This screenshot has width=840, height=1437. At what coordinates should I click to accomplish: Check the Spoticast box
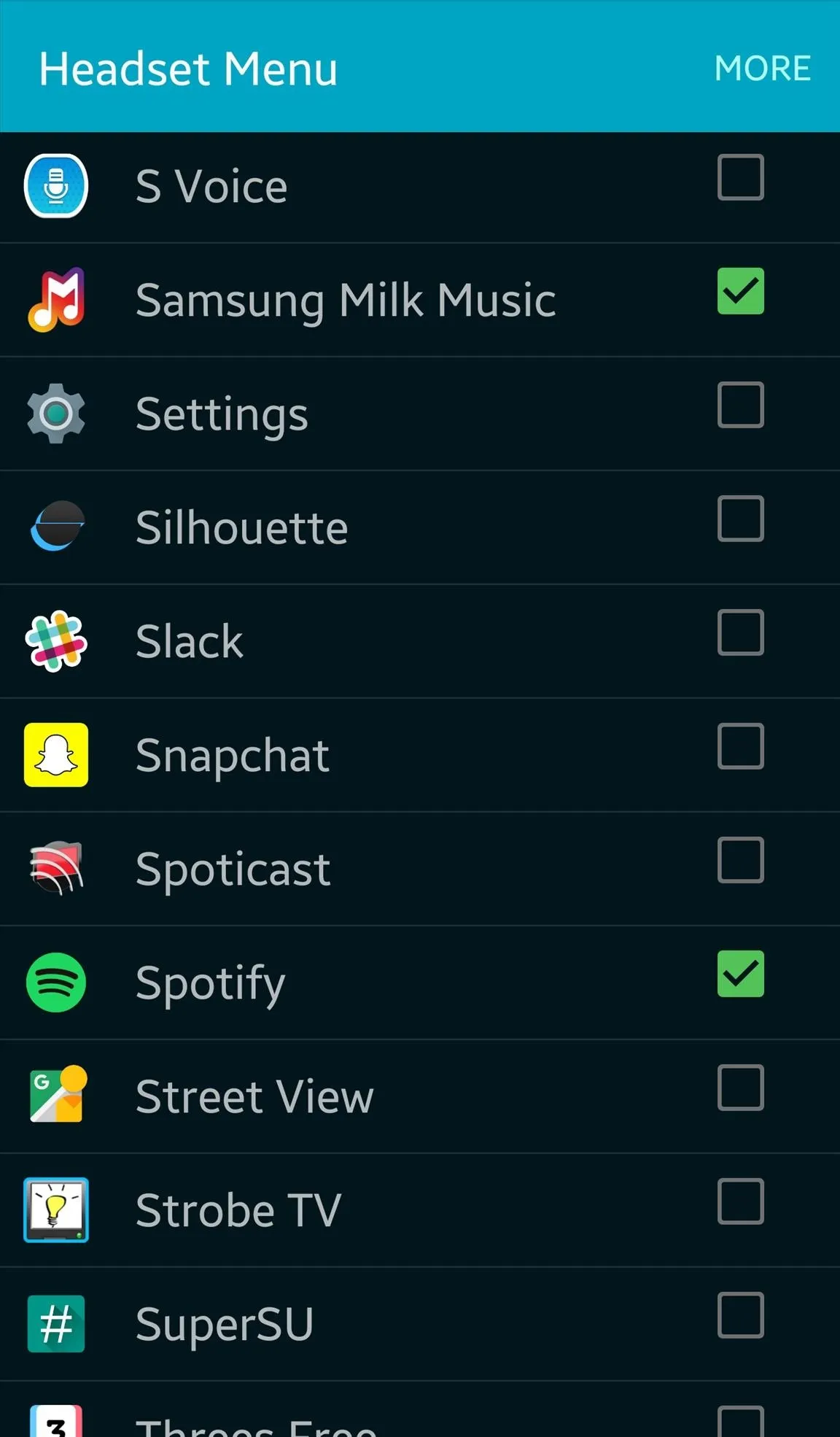point(741,860)
